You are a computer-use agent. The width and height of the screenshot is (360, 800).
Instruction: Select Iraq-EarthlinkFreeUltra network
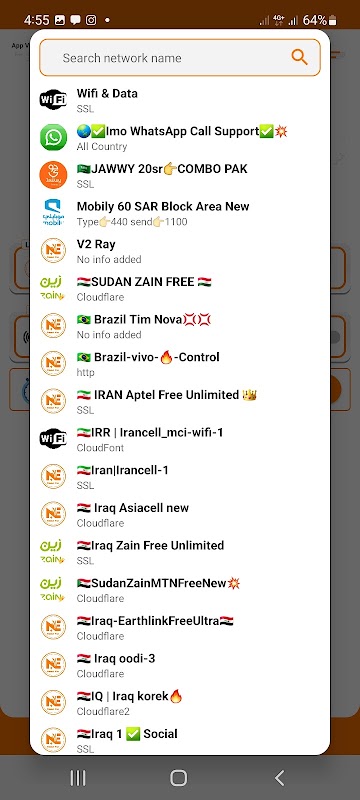(179, 628)
